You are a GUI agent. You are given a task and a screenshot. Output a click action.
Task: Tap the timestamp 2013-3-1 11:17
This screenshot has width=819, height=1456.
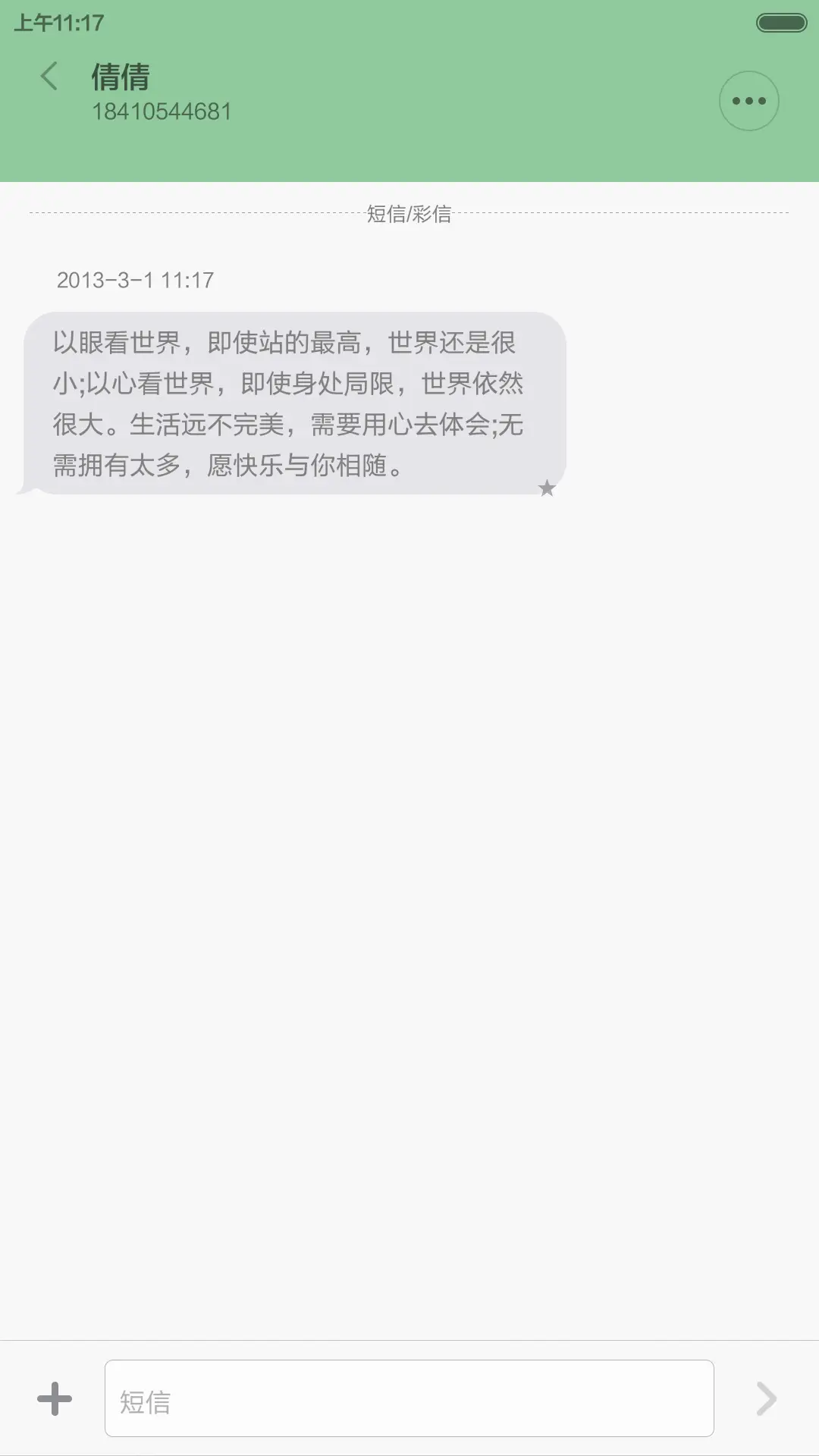(136, 279)
